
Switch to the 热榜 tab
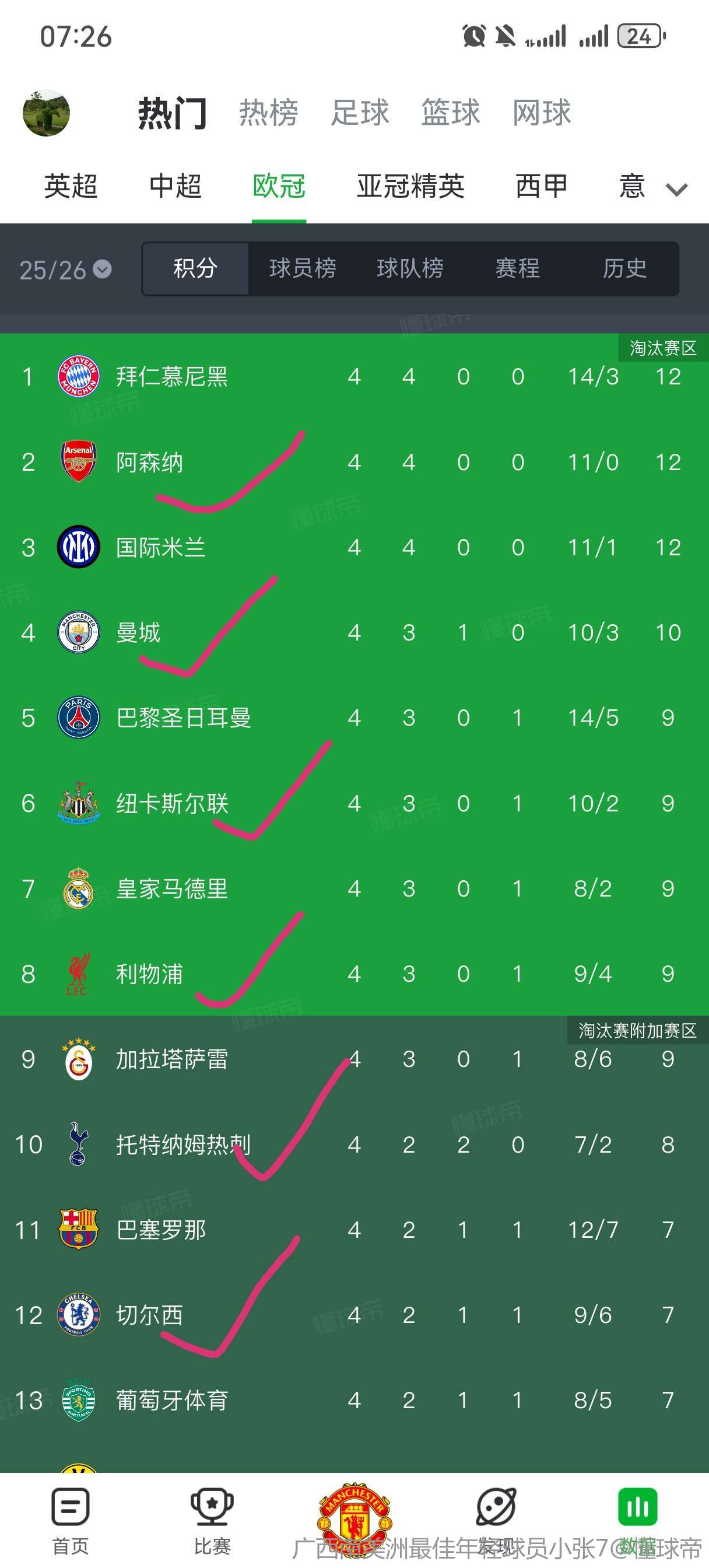tap(268, 113)
